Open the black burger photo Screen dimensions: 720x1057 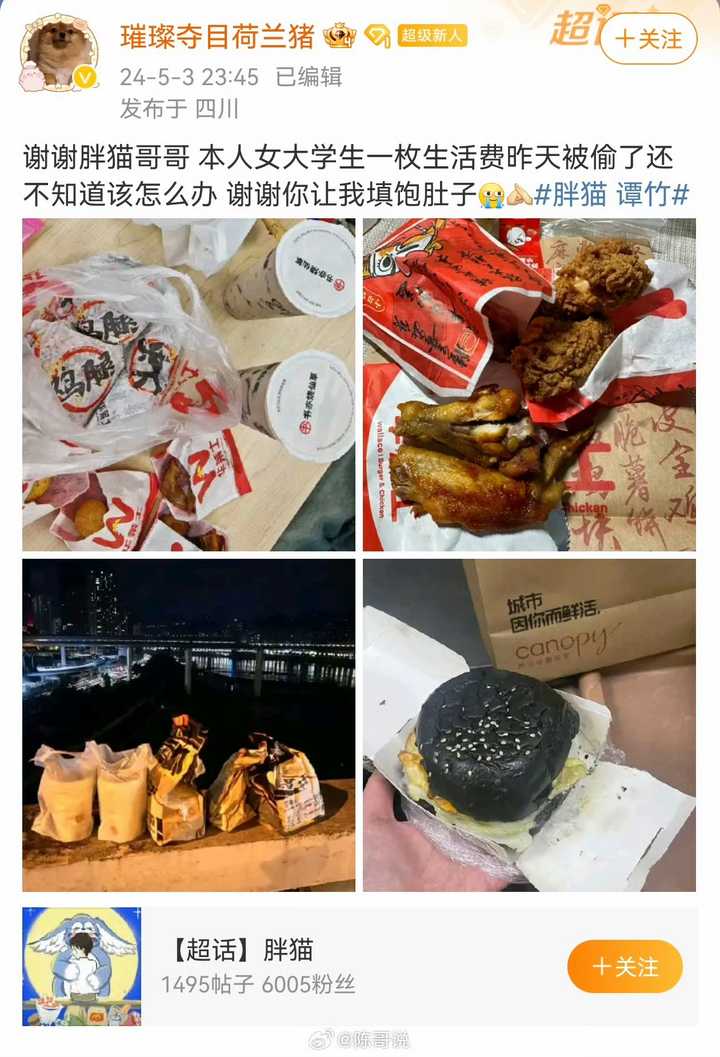529,725
